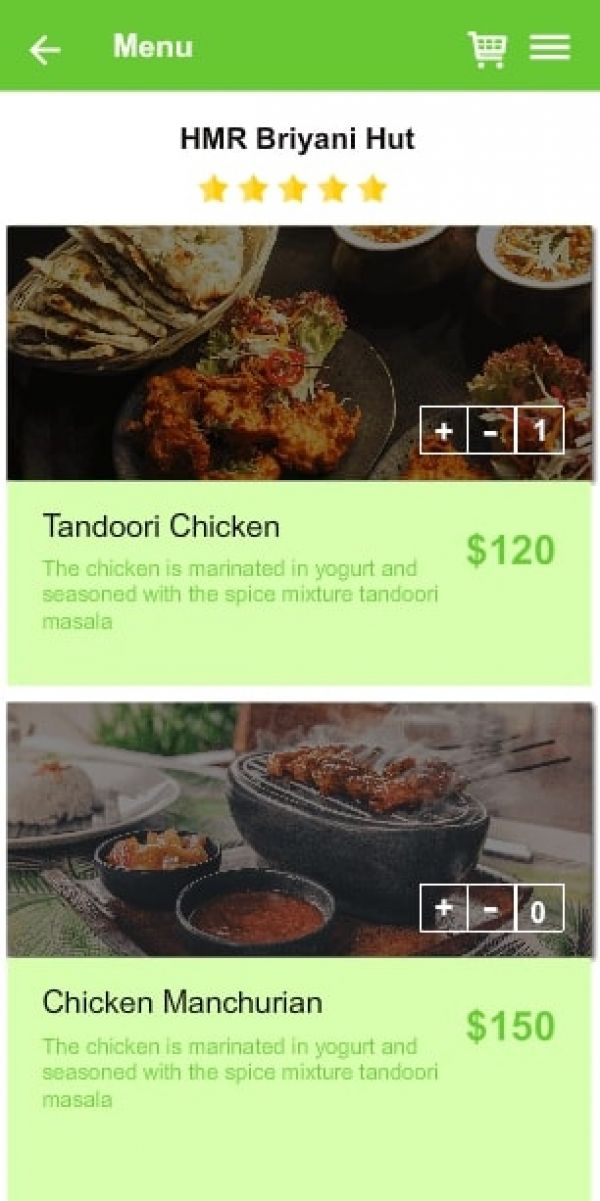600x1201 pixels.
Task: Add one Chicken Manchurian with plus button
Action: (x=444, y=908)
